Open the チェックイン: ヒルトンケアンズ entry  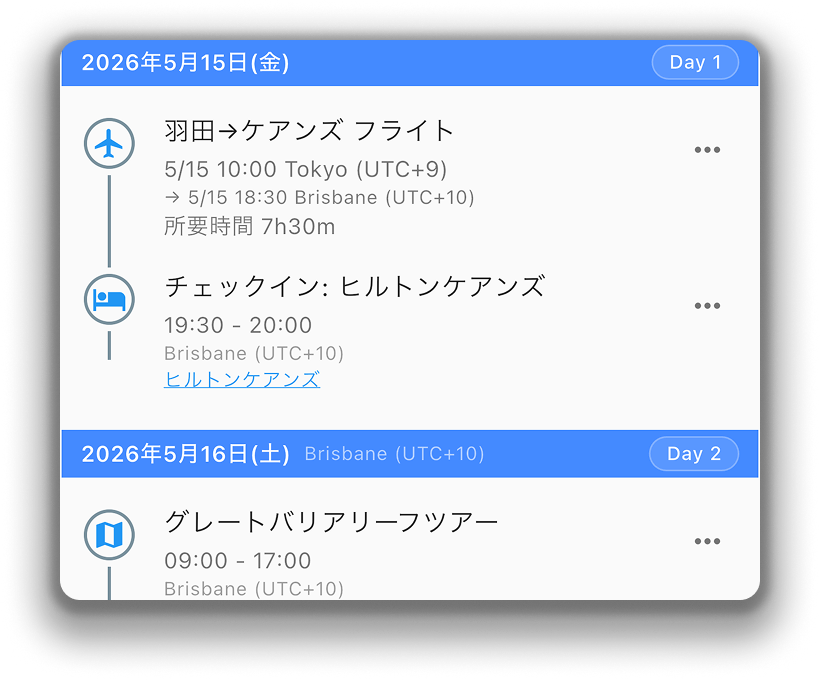[x=354, y=287]
